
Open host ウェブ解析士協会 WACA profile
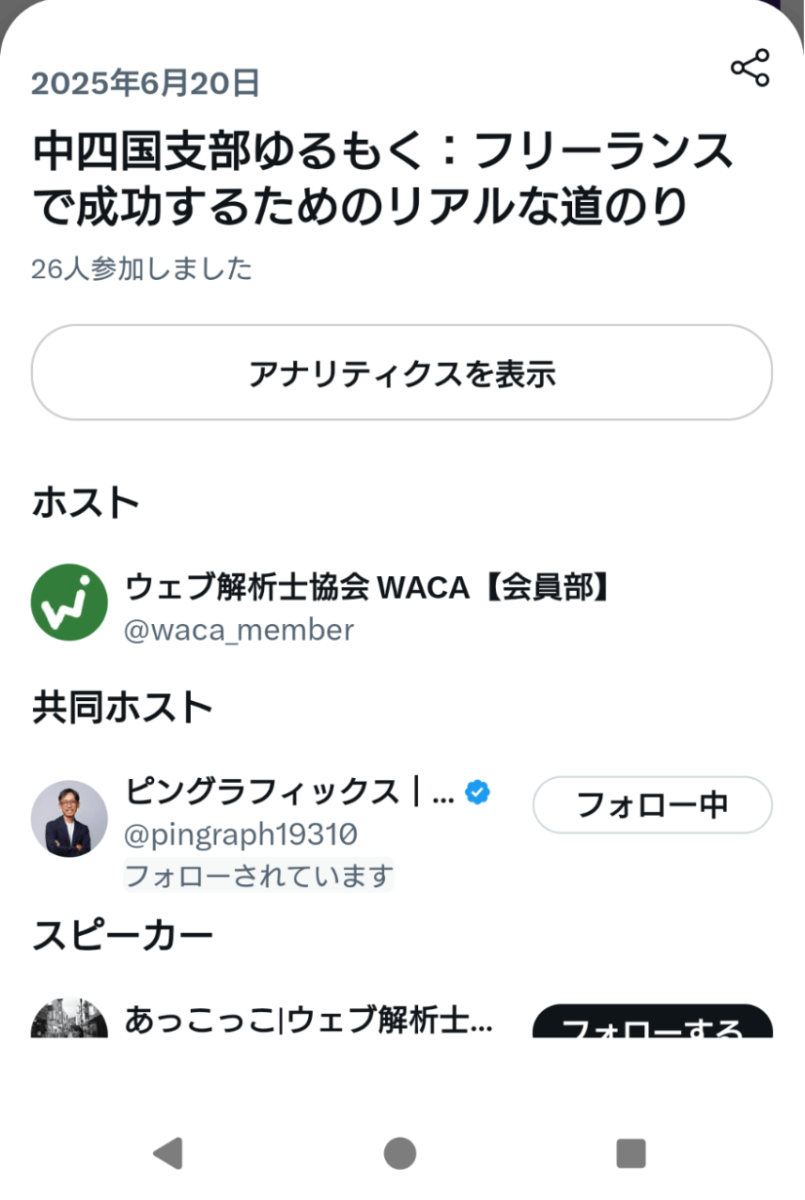tap(366, 588)
